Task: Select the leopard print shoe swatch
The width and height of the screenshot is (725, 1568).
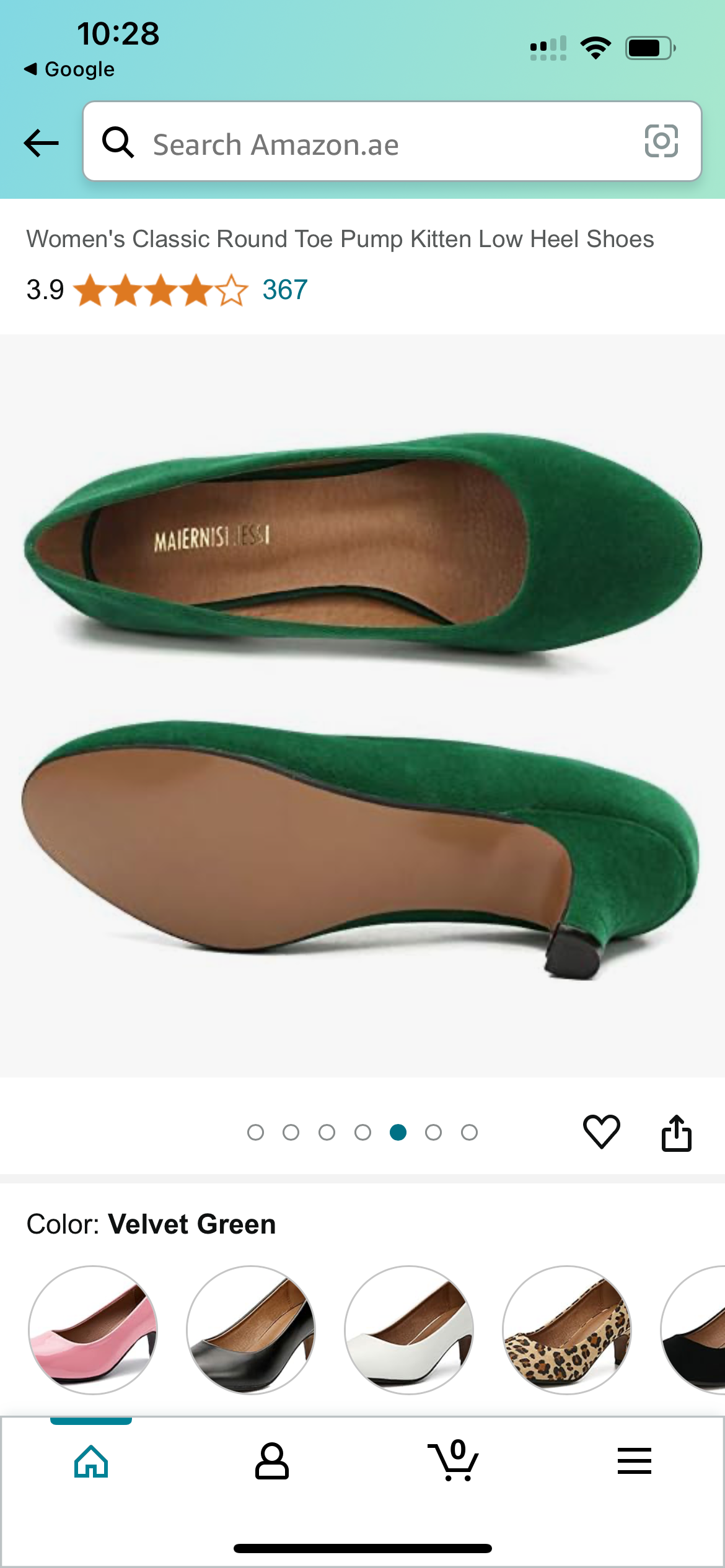Action: pos(567,1330)
